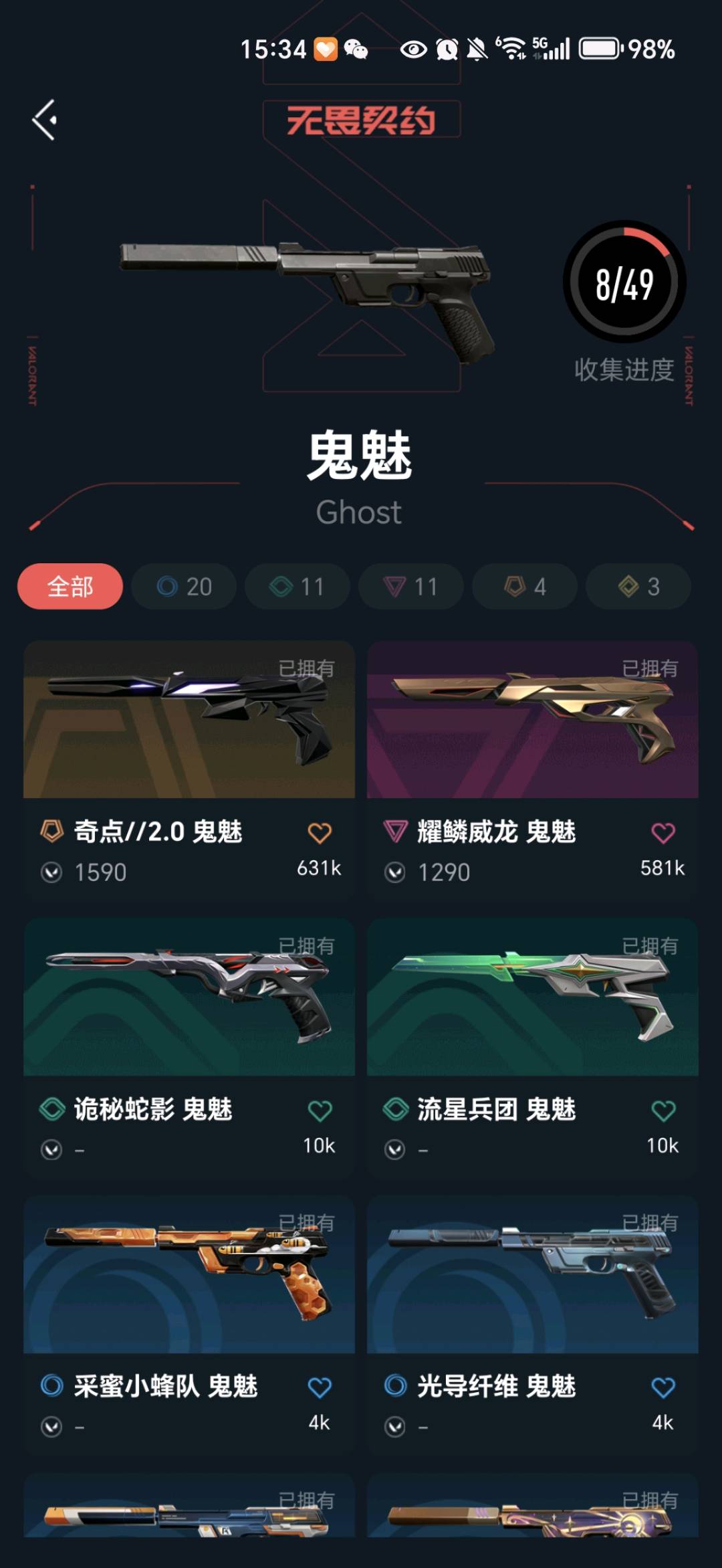Filter by the orange tier with 4 skins
The height and width of the screenshot is (1568, 722).
pyautogui.click(x=525, y=587)
